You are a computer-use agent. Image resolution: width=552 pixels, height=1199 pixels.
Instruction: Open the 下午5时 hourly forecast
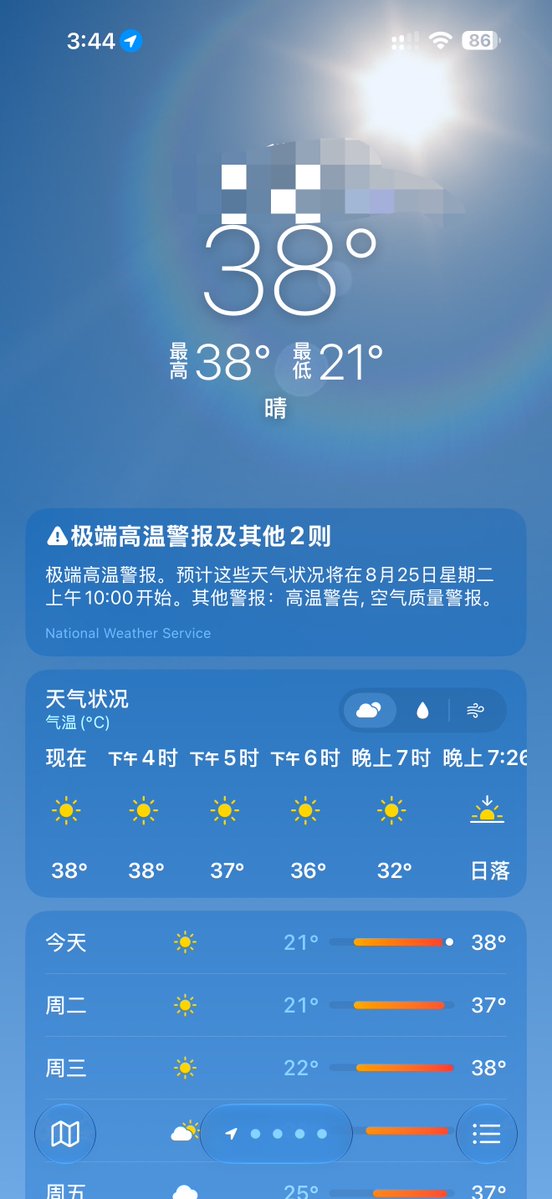pos(224,814)
